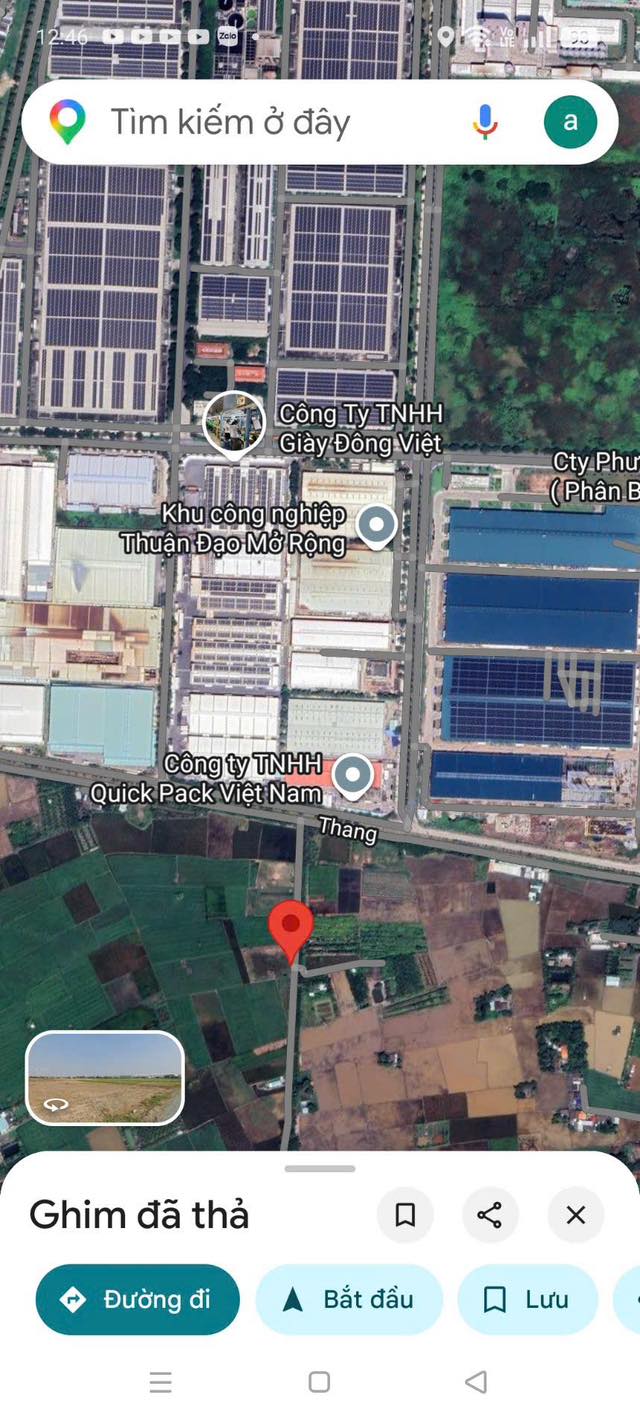Screen dimensions: 640x1421
Task: Open Công Ty TNHH Giày Đông Việt place marker
Action: 234,423
